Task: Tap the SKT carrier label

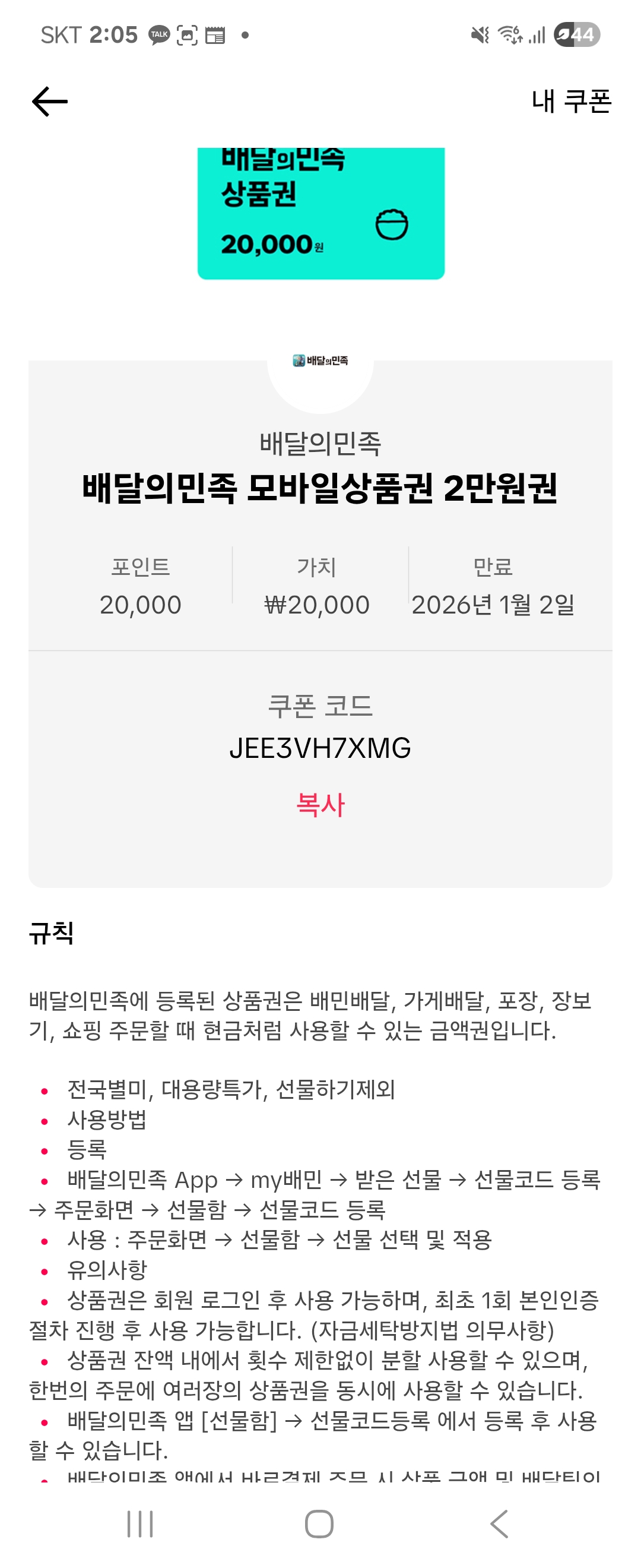Action: pyautogui.click(x=62, y=34)
